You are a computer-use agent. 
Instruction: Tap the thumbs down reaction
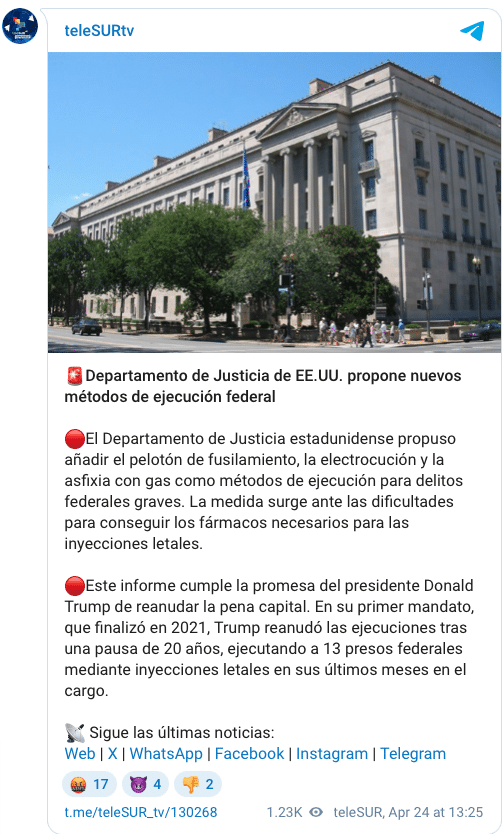198,784
